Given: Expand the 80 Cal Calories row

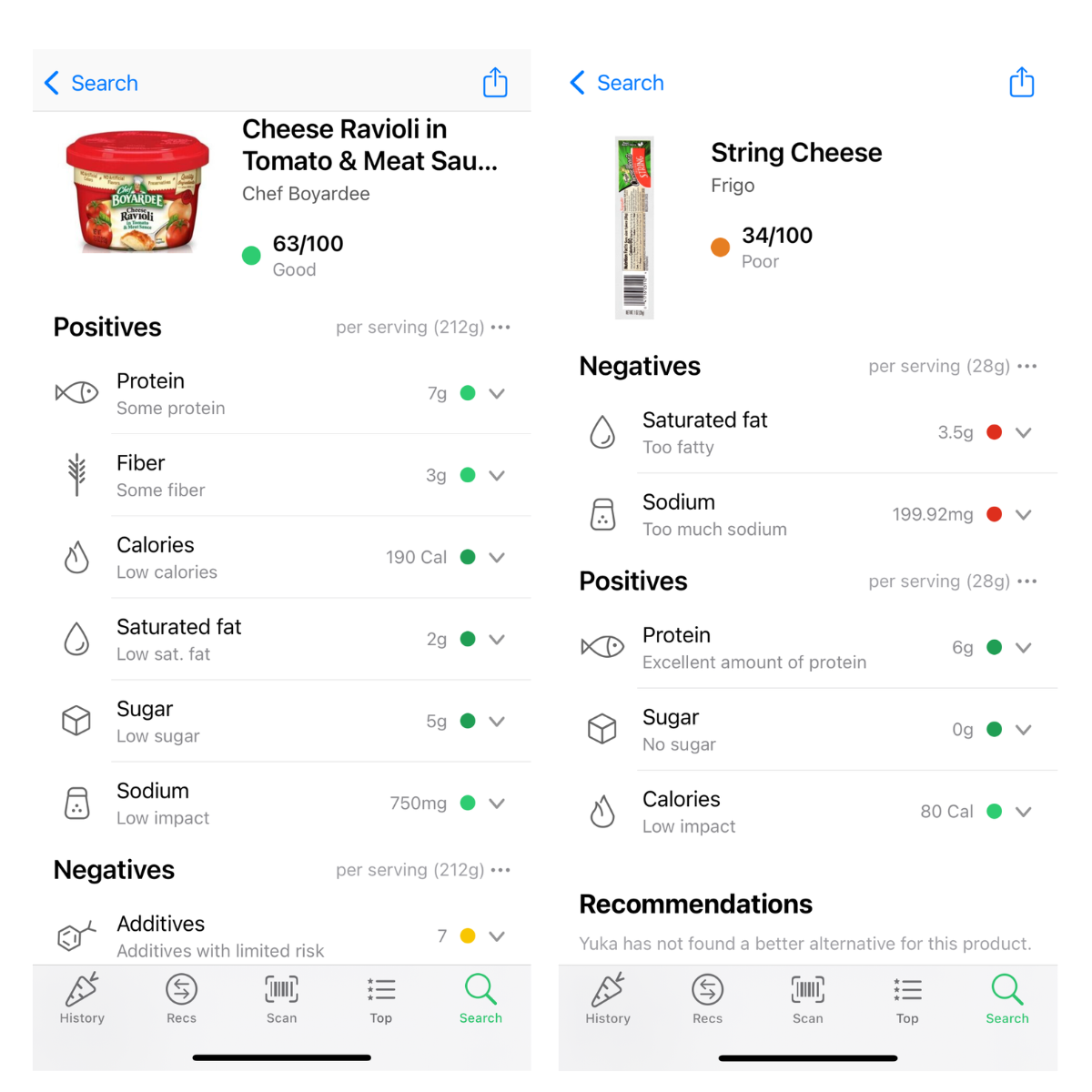Looking at the screenshot, I should pyautogui.click(x=1024, y=811).
